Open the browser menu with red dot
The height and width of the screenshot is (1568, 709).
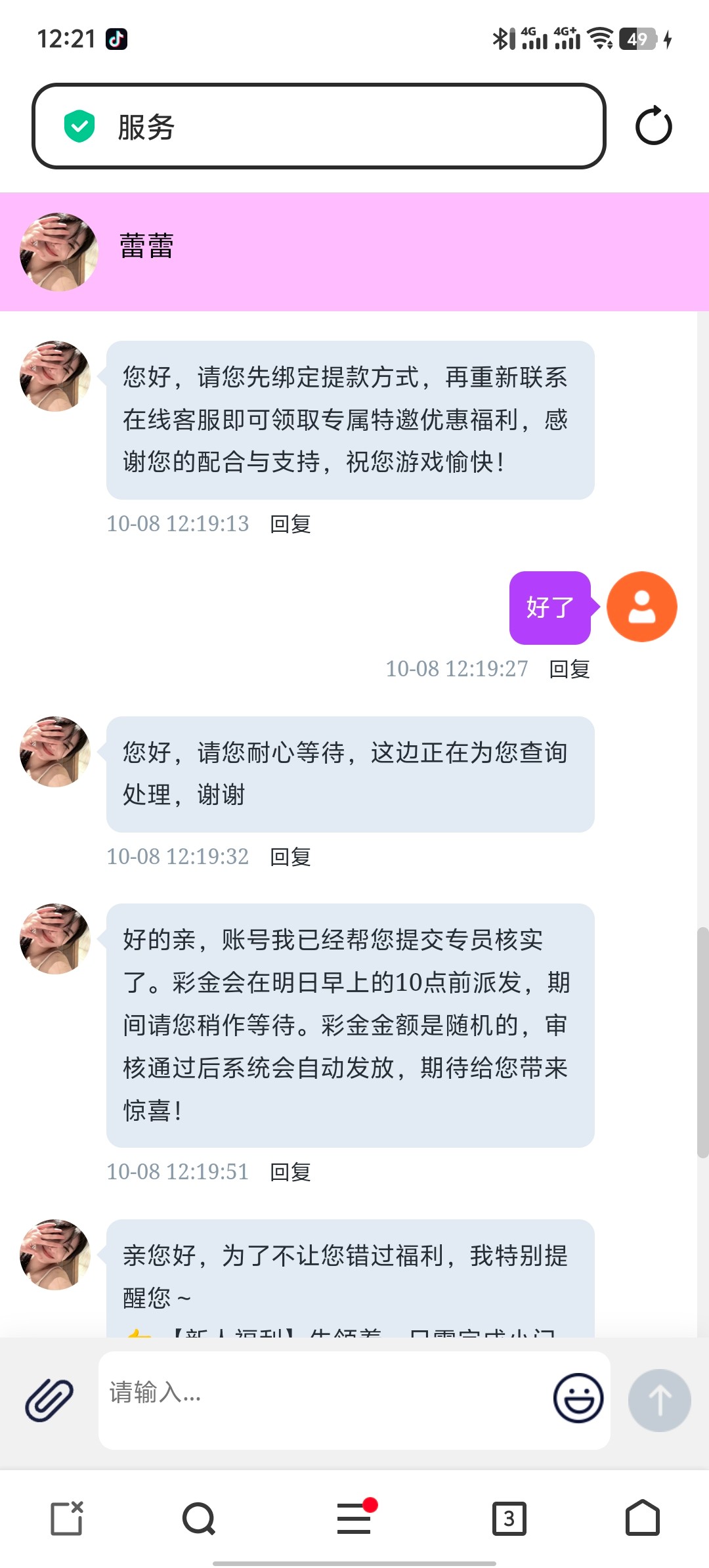354,1518
